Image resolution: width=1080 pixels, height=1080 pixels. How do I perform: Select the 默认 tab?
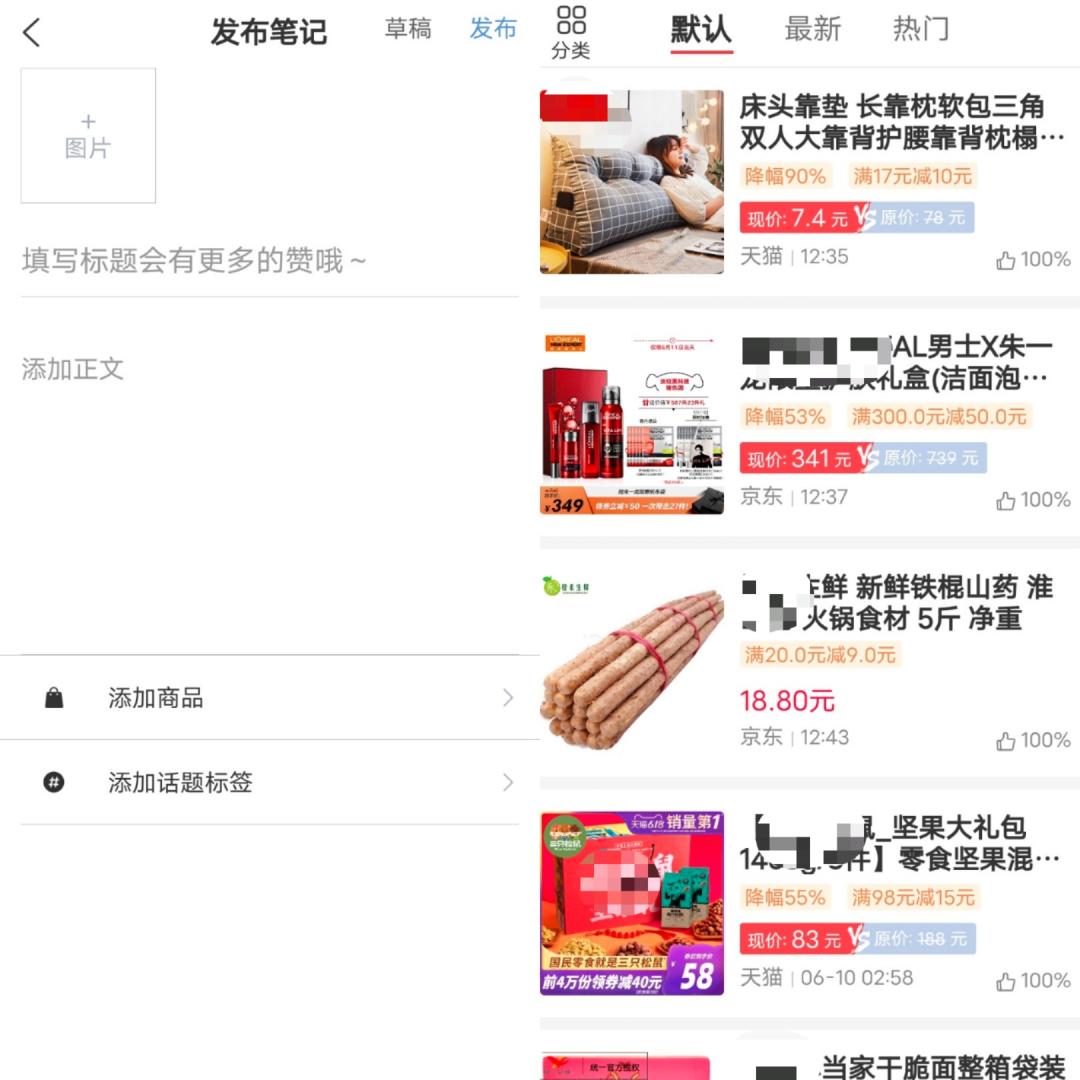pos(701,31)
